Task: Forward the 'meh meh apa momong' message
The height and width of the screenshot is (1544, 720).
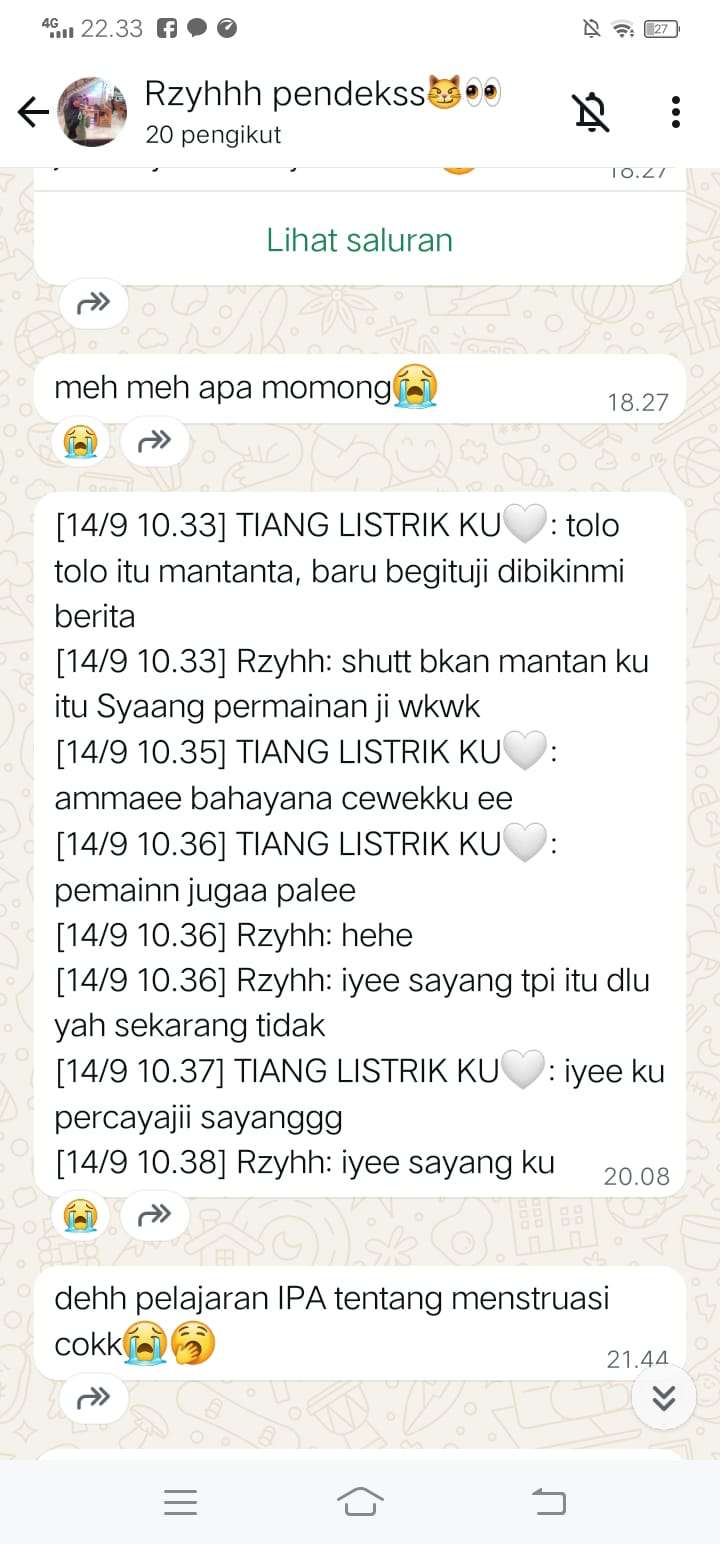Action: click(x=154, y=441)
